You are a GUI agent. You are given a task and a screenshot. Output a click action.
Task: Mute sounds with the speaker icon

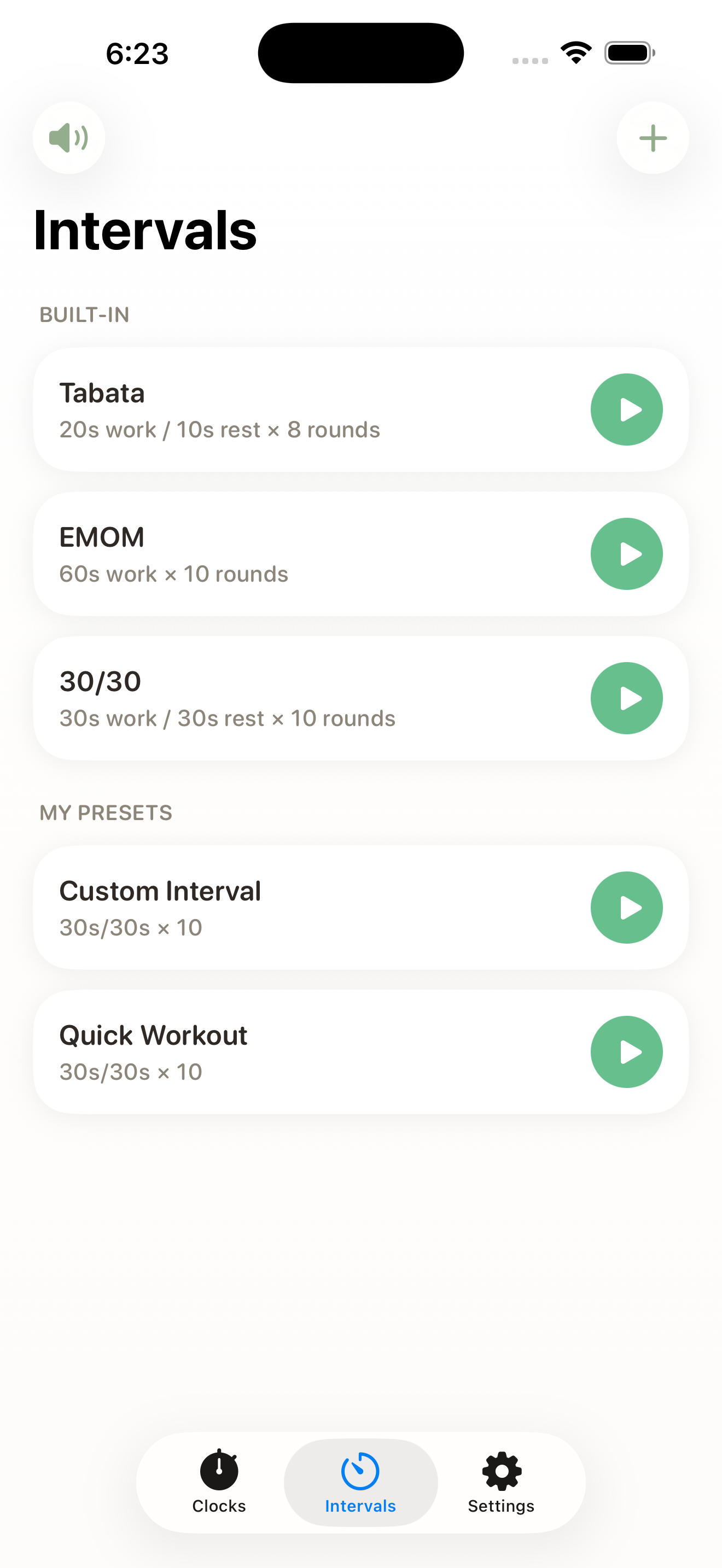pos(69,138)
